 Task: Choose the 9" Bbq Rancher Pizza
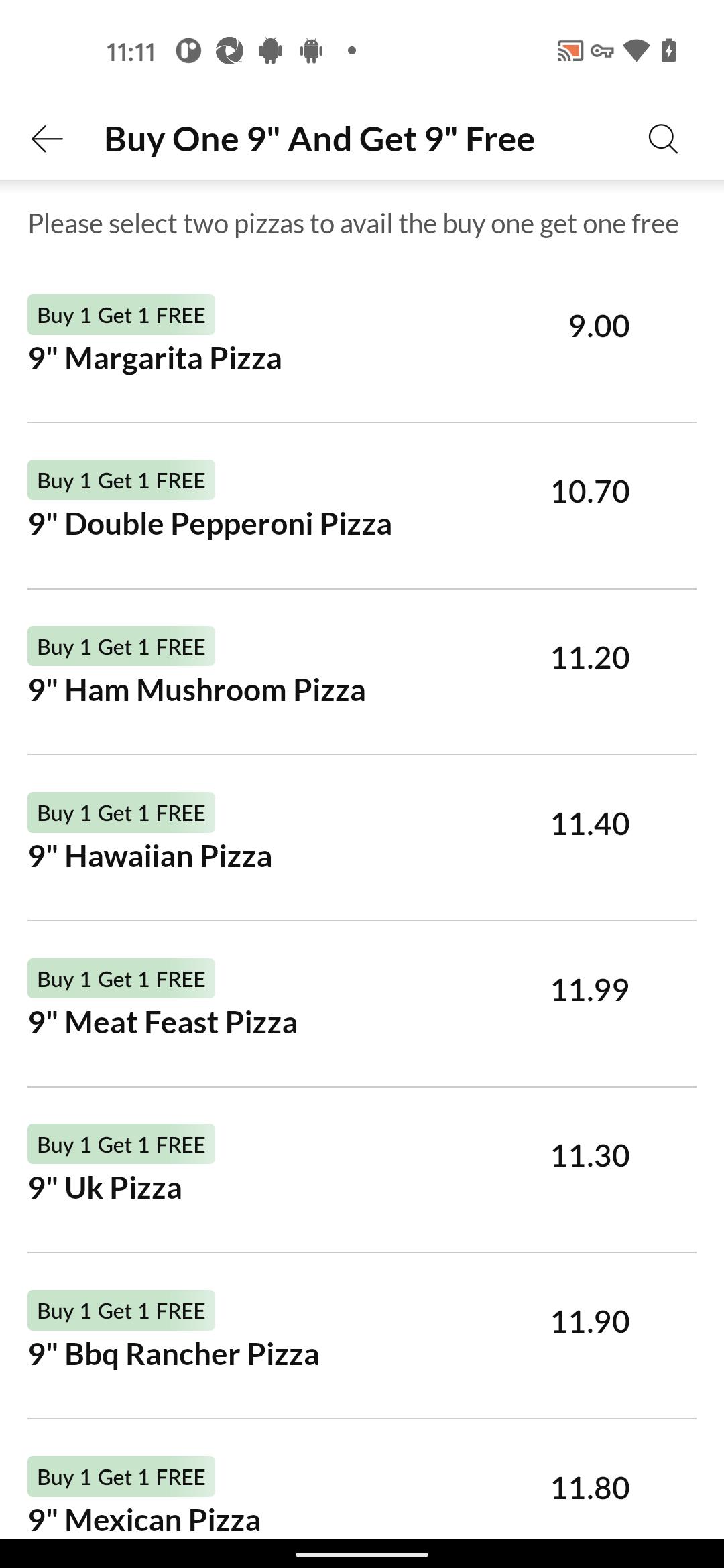pyautogui.click(x=362, y=1336)
